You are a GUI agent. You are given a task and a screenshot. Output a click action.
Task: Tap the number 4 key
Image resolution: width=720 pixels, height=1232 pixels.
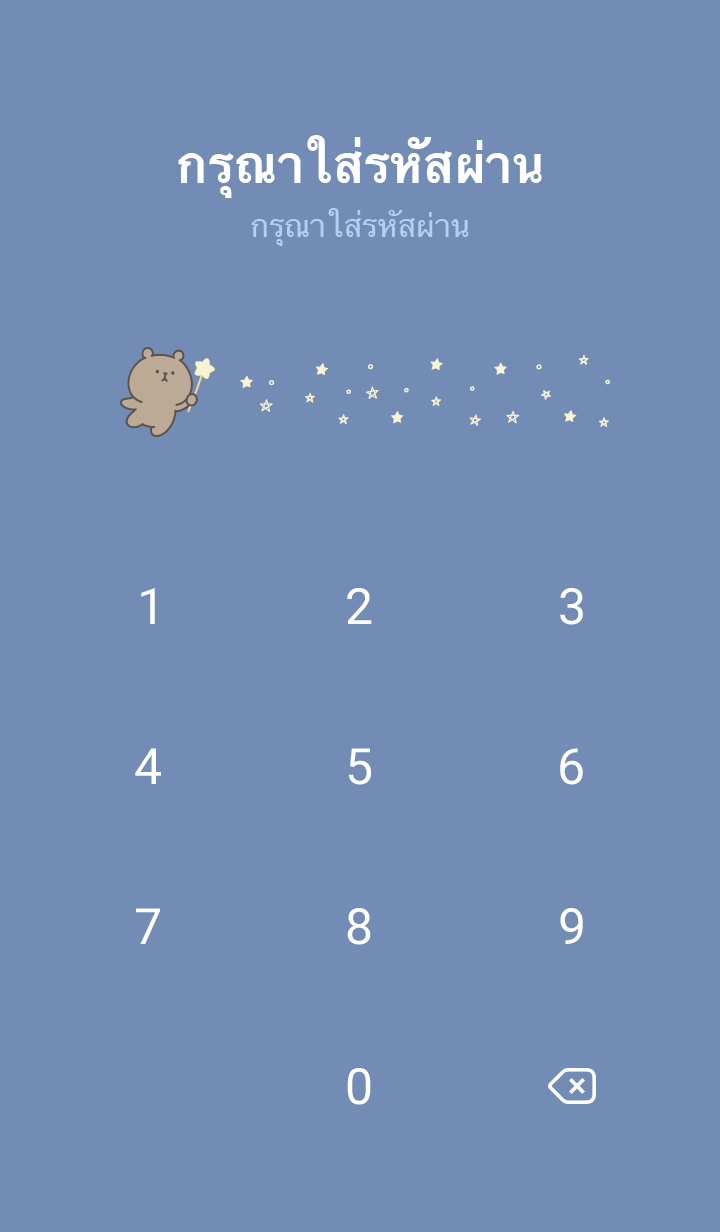click(148, 767)
